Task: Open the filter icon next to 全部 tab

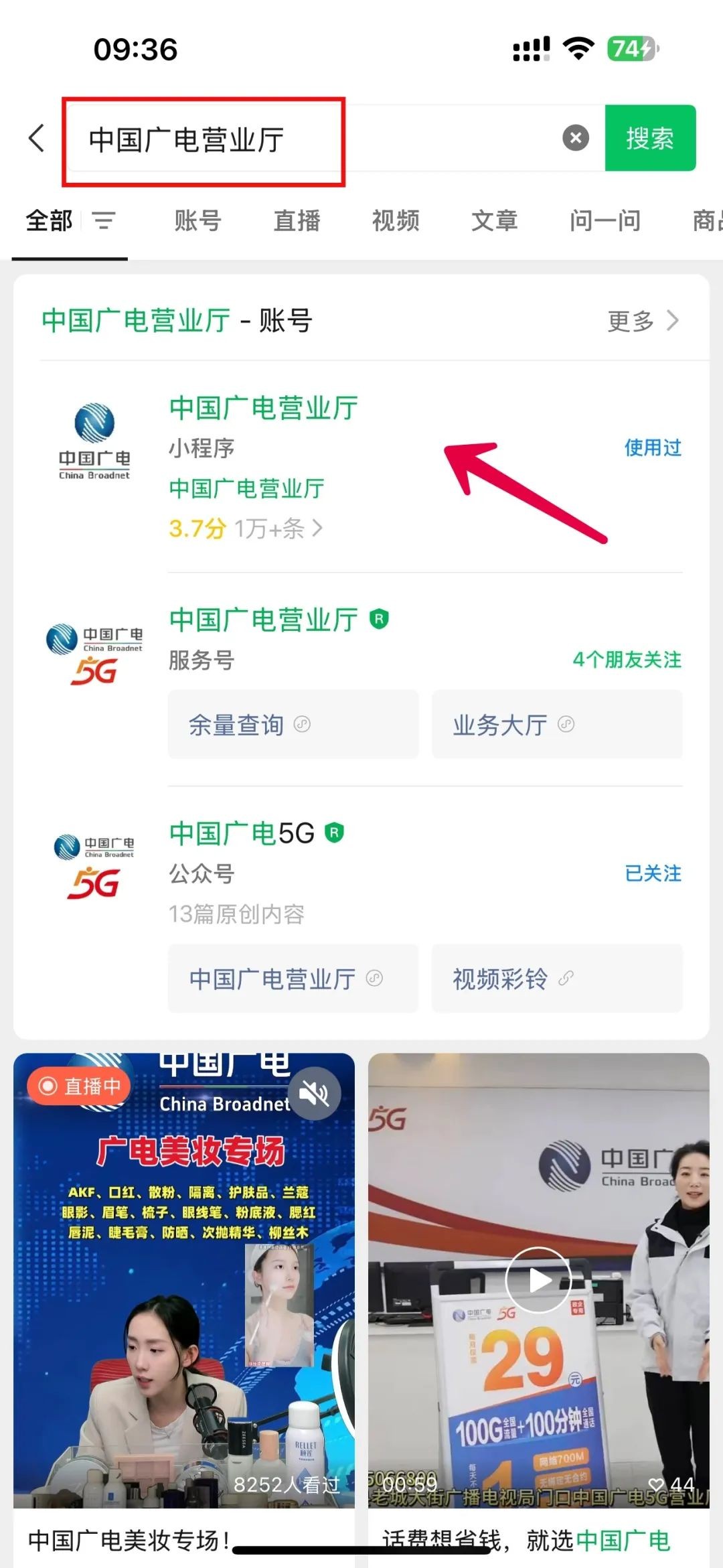Action: tap(104, 221)
